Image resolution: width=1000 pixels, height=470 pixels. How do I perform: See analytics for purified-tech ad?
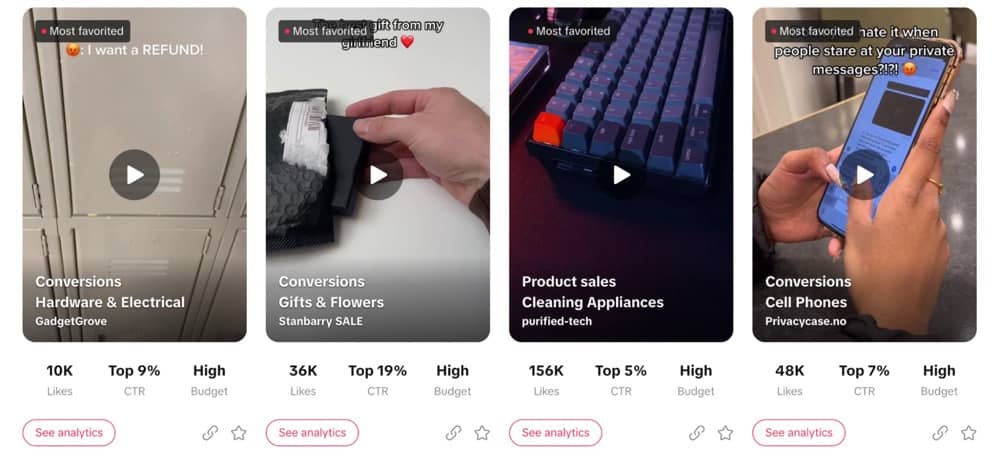(555, 433)
